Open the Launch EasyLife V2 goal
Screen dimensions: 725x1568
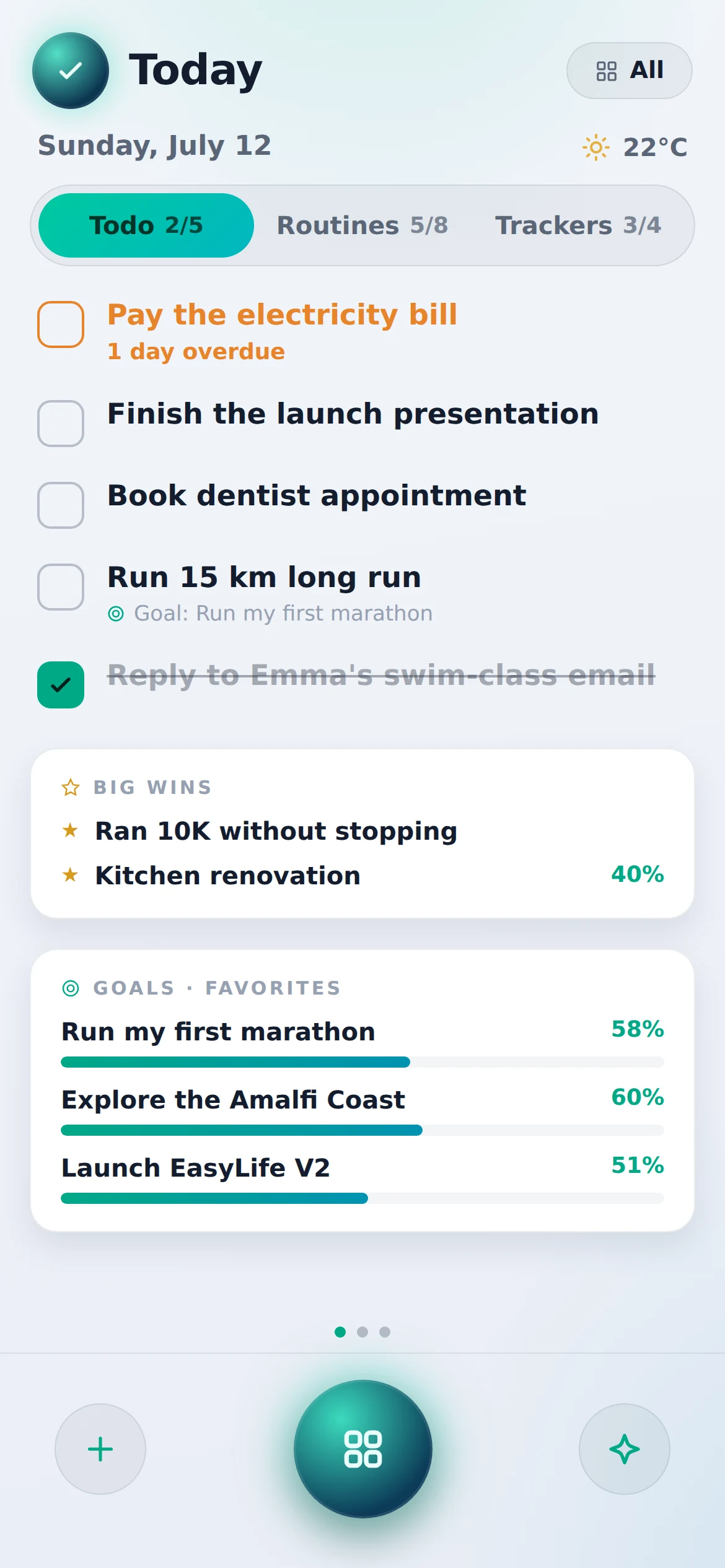coord(362,1178)
